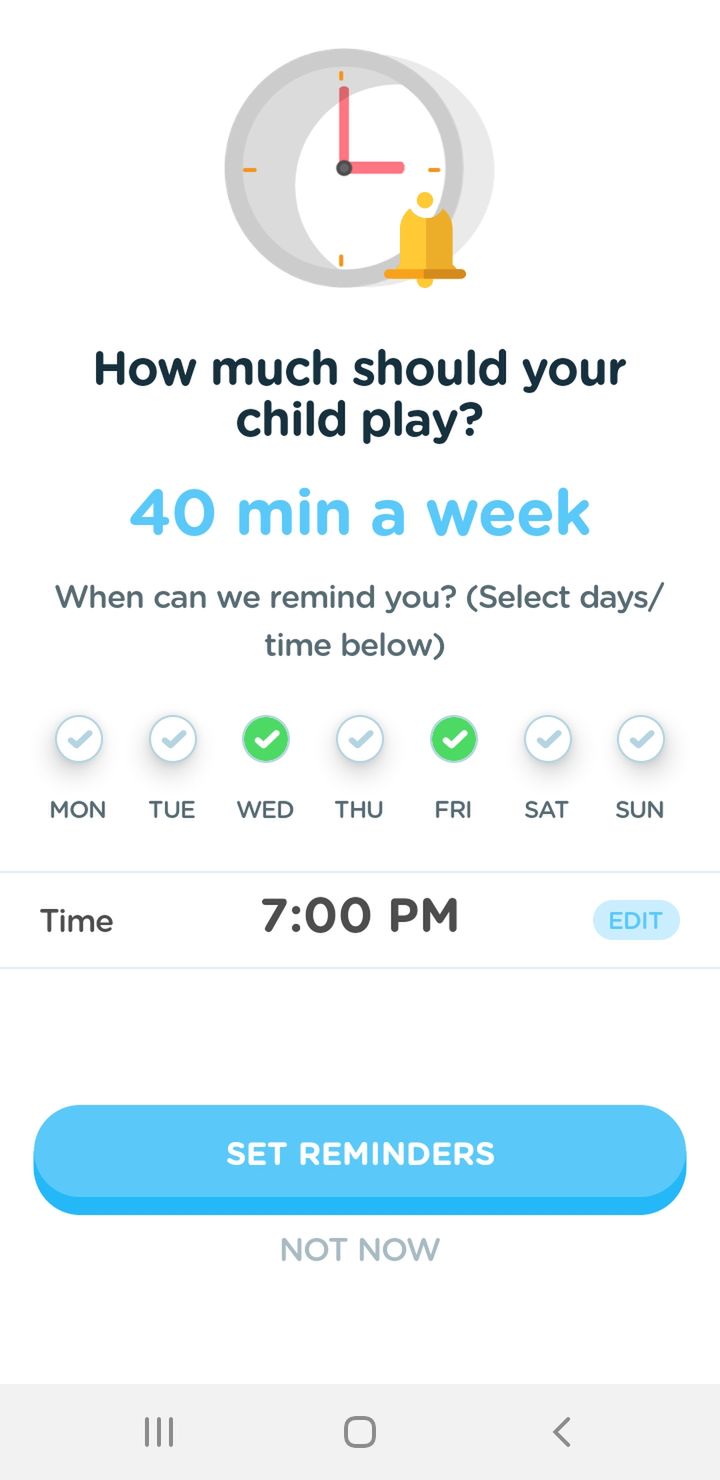Toggle the THU day checkbox
Screen dimensions: 720x1480
click(359, 740)
